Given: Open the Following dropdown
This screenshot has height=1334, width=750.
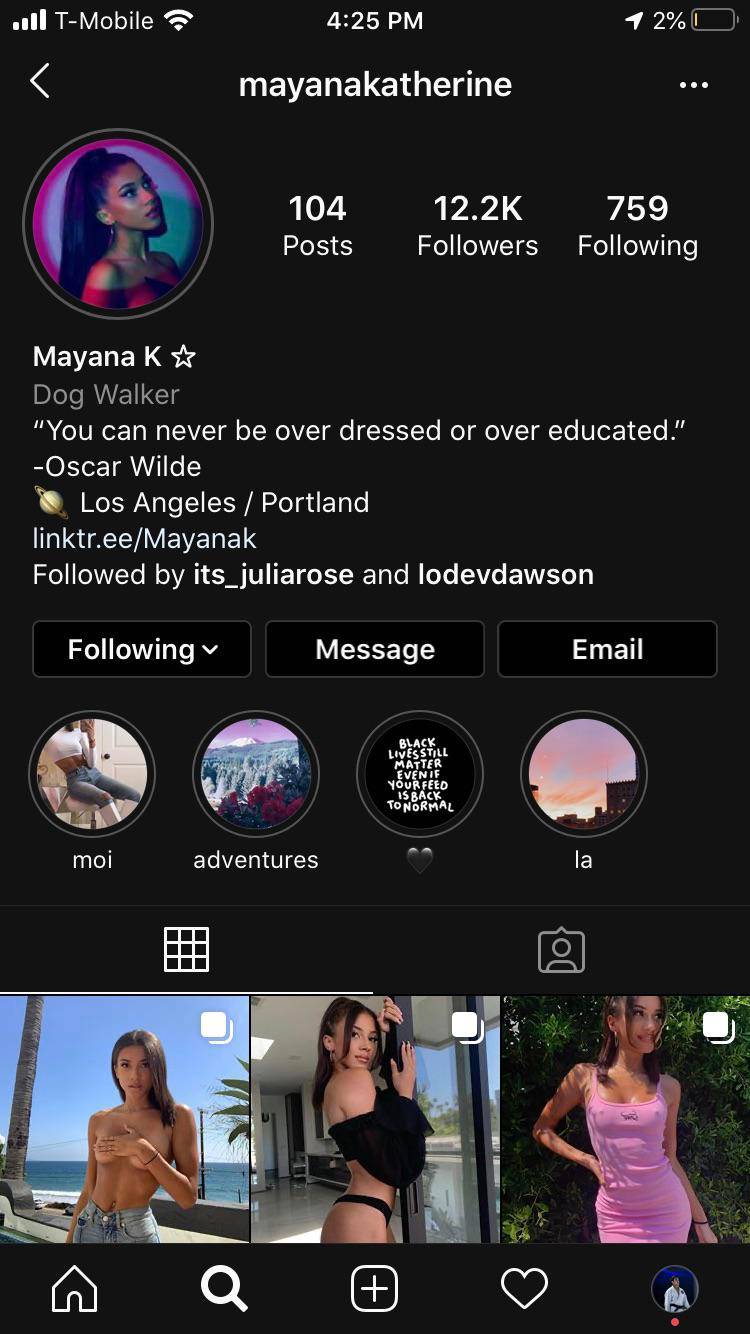Looking at the screenshot, I should (141, 649).
